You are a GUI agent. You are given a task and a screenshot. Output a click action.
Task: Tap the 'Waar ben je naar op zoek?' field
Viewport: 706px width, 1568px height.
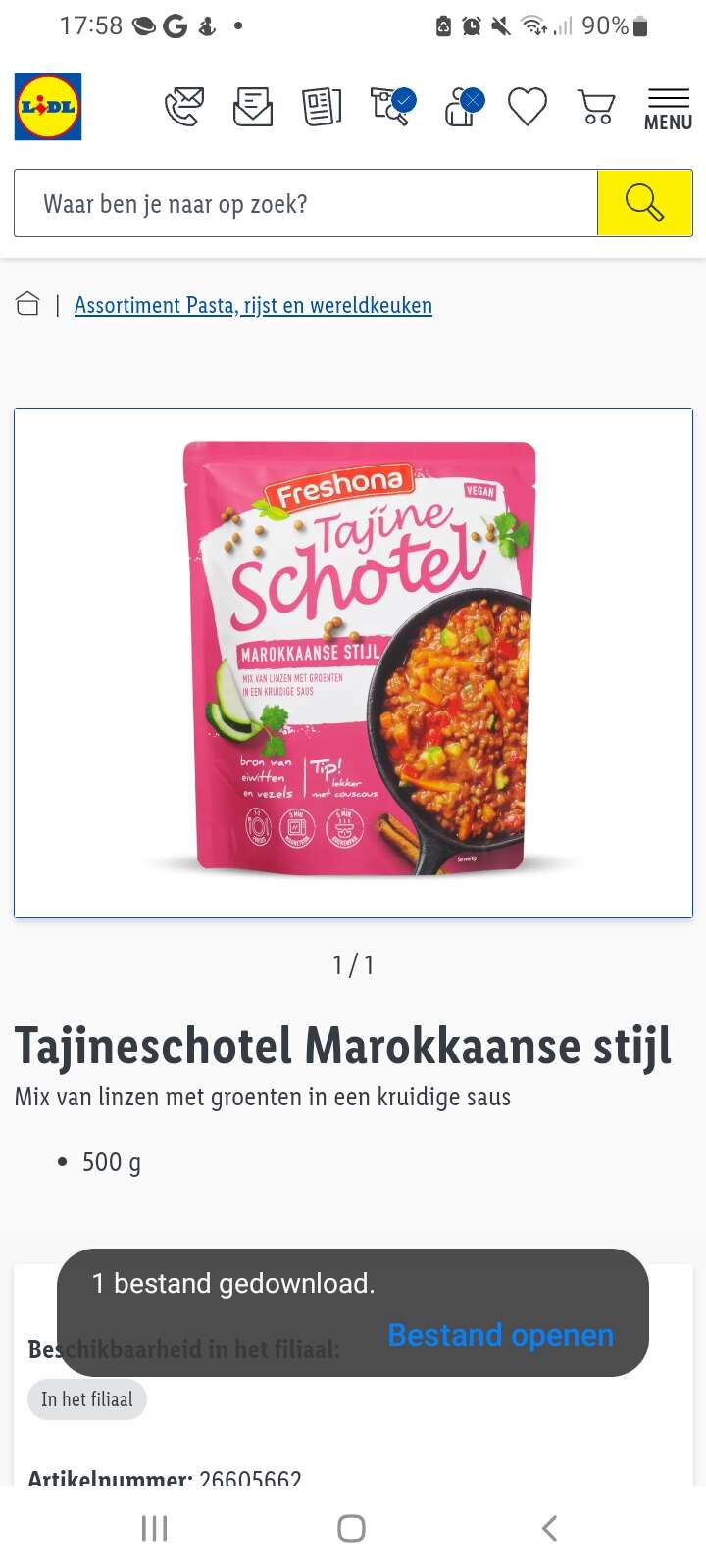click(x=306, y=203)
